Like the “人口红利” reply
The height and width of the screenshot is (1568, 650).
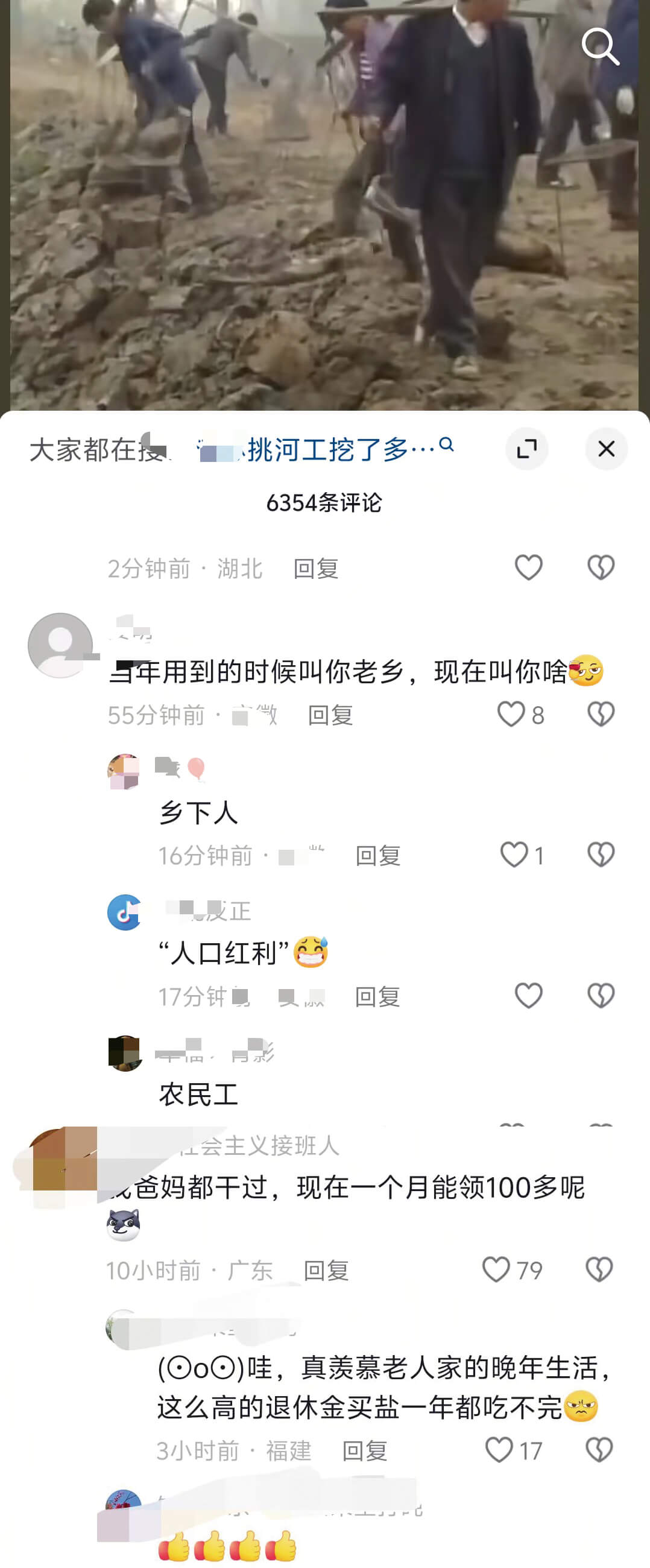point(528,996)
